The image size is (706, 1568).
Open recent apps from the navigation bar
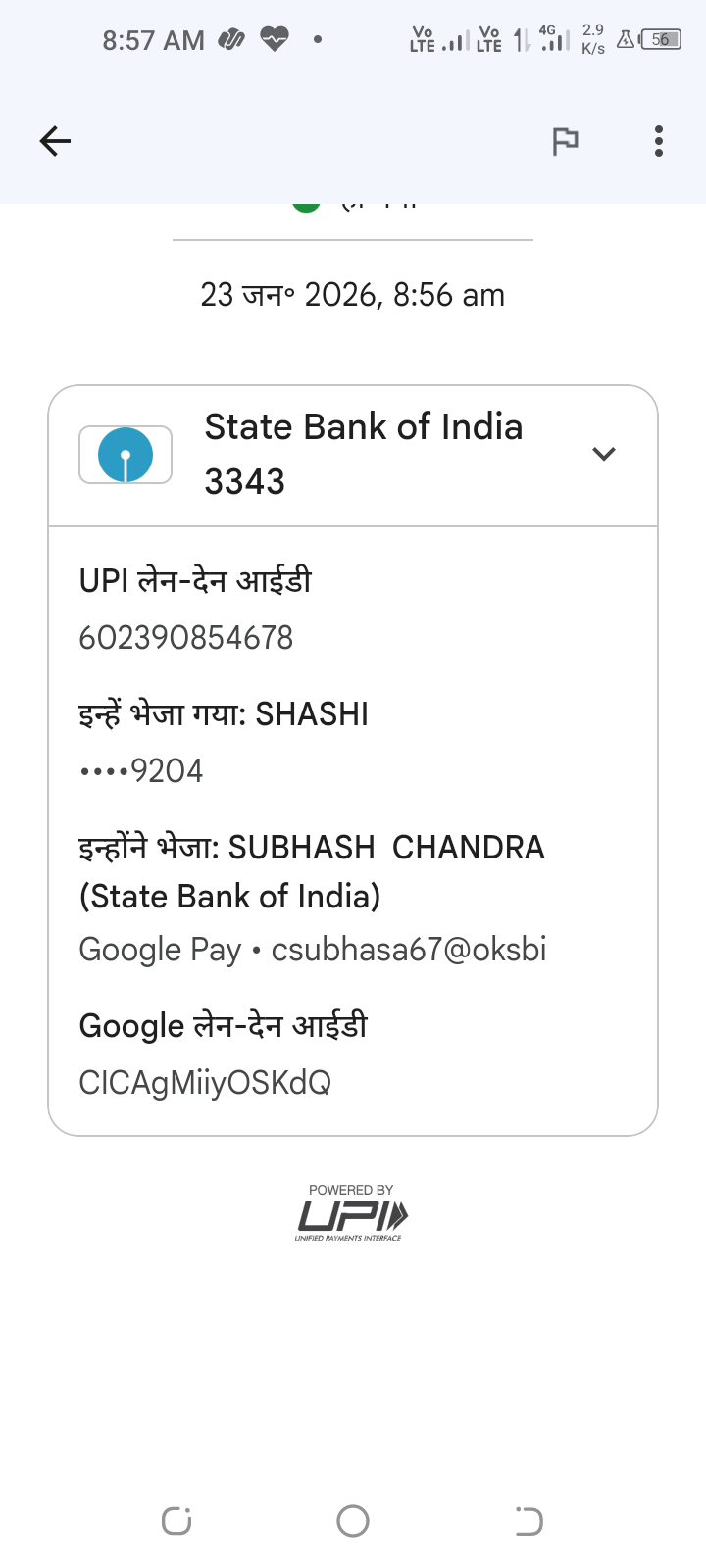click(x=176, y=1521)
